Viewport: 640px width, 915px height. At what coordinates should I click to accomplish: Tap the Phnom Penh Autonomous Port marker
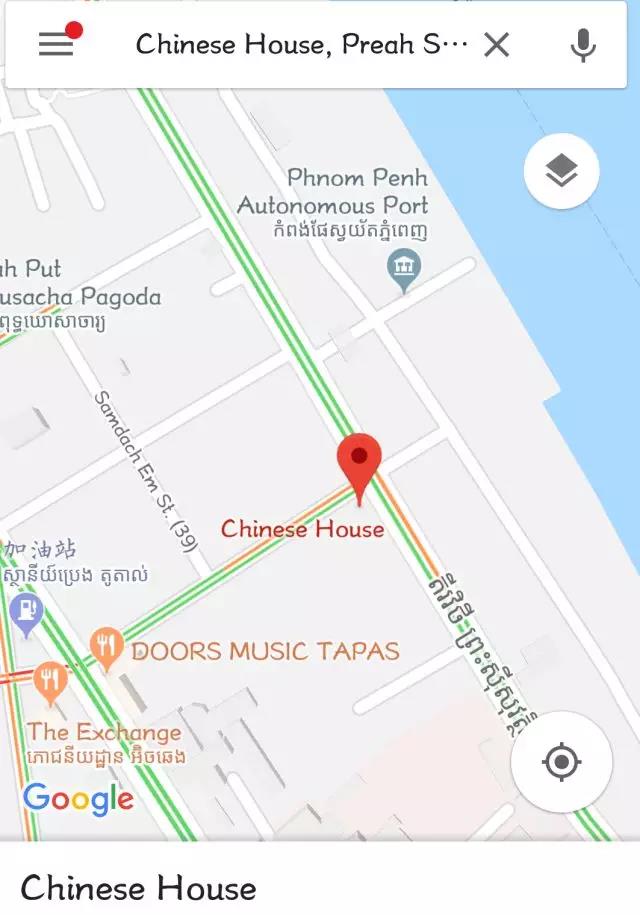pyautogui.click(x=404, y=268)
